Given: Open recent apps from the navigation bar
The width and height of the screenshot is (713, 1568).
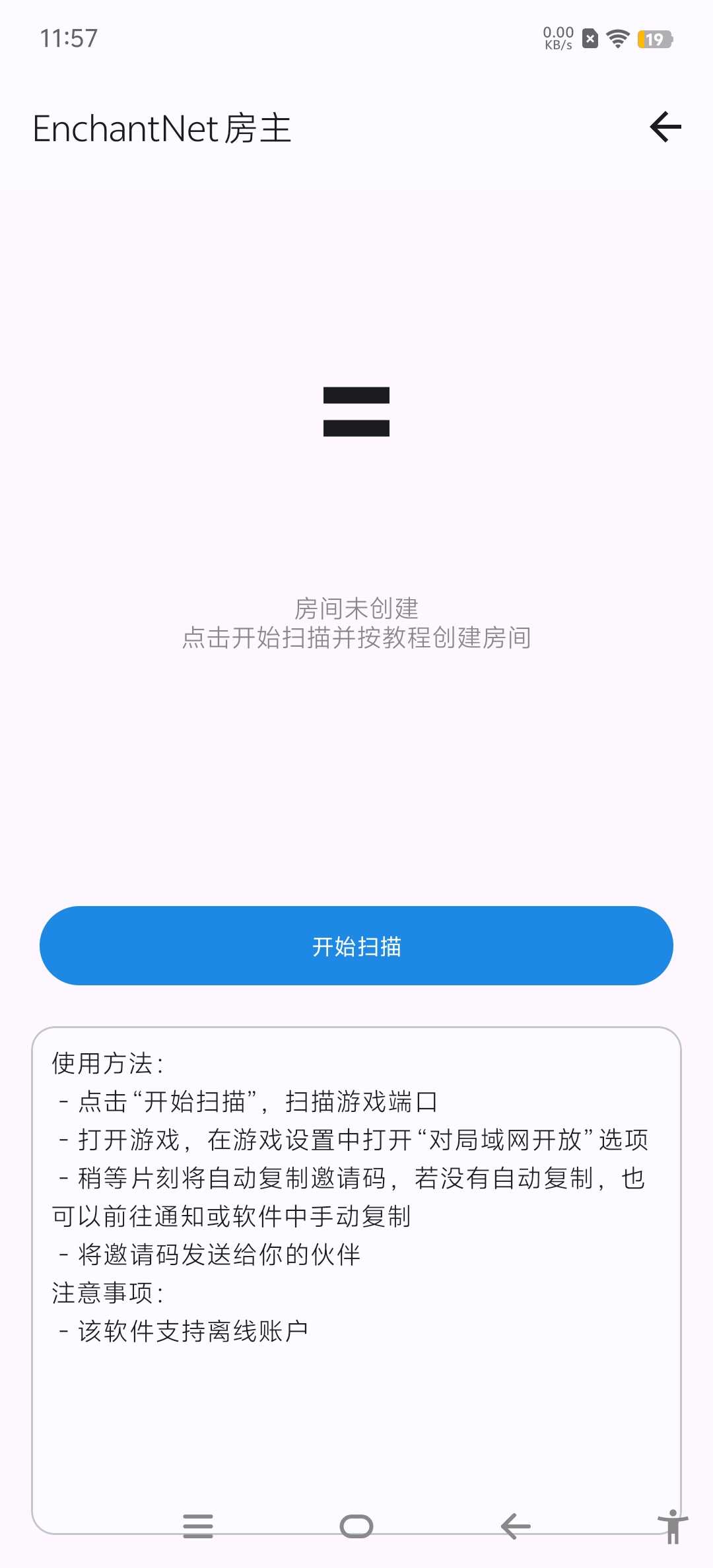Looking at the screenshot, I should (x=198, y=1526).
